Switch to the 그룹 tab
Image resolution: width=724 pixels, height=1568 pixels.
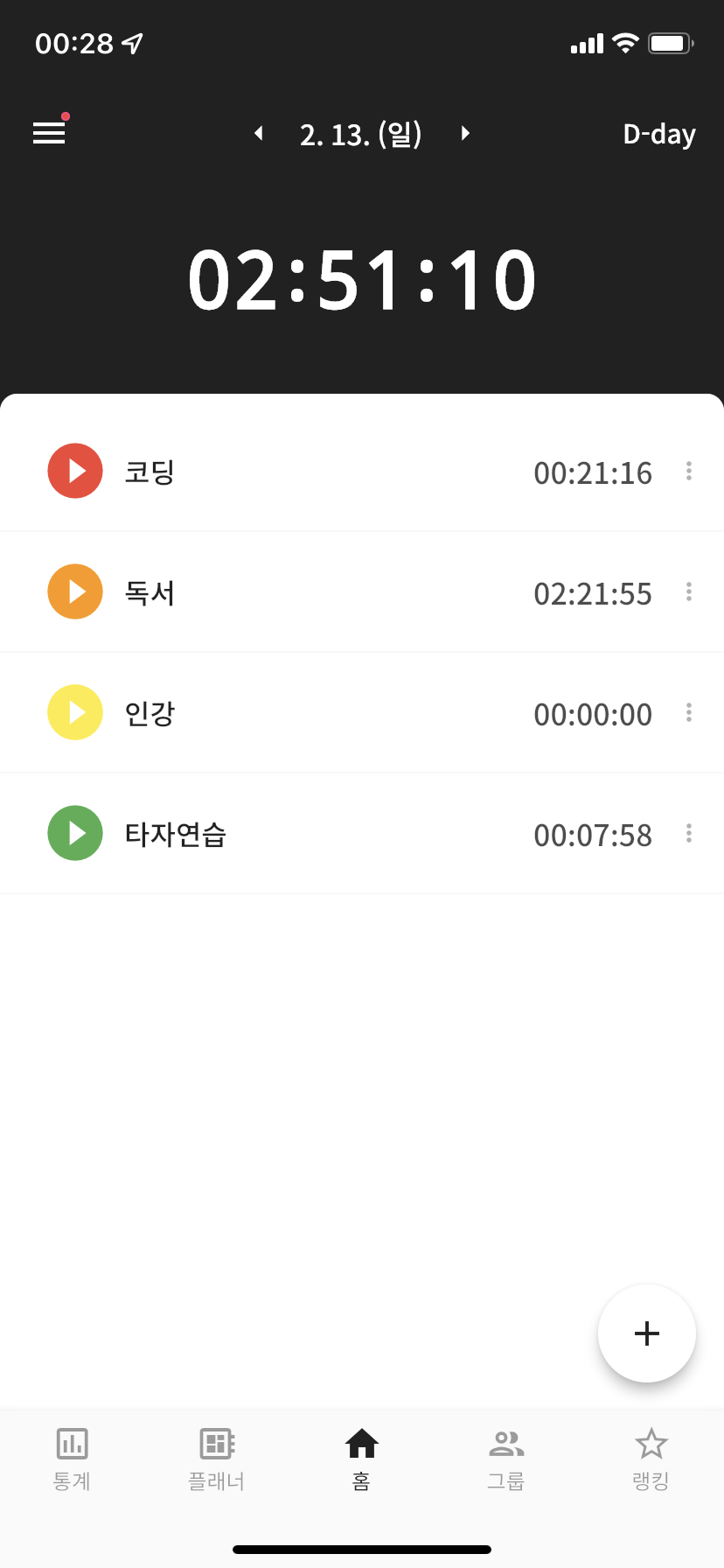506,1459
